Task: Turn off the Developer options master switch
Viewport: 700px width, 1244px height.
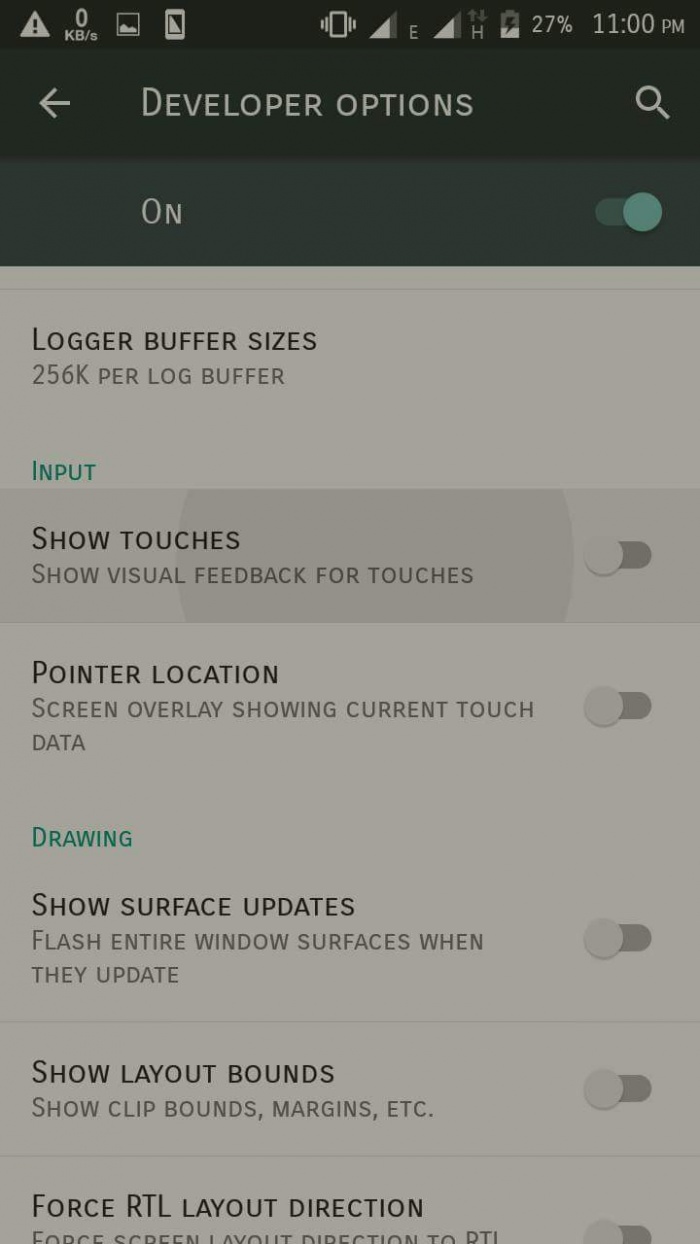Action: tap(630, 212)
